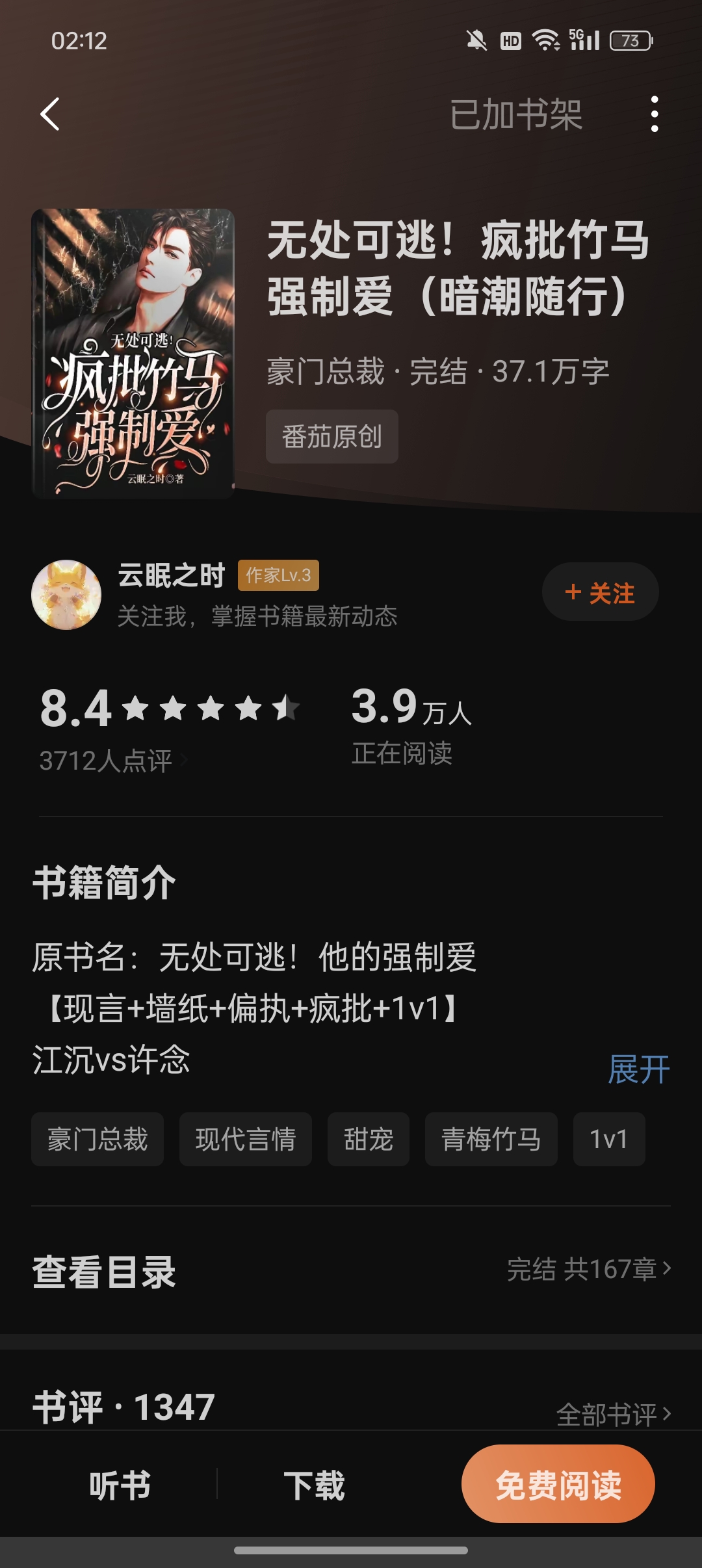Image resolution: width=702 pixels, height=1568 pixels.
Task: Select the 豪门总裁 tag chip
Action: [x=97, y=1139]
